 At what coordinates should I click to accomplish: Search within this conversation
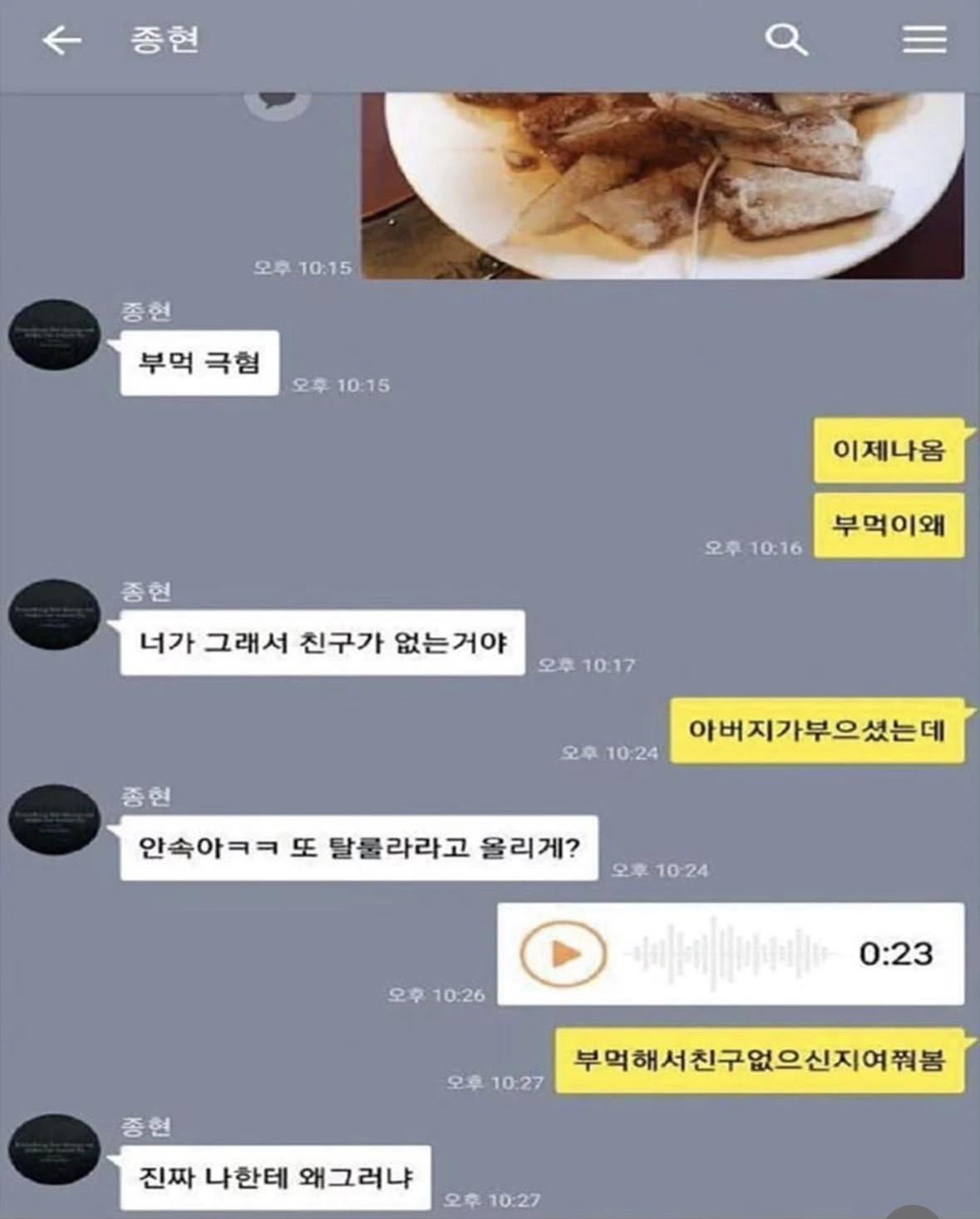pos(785,39)
